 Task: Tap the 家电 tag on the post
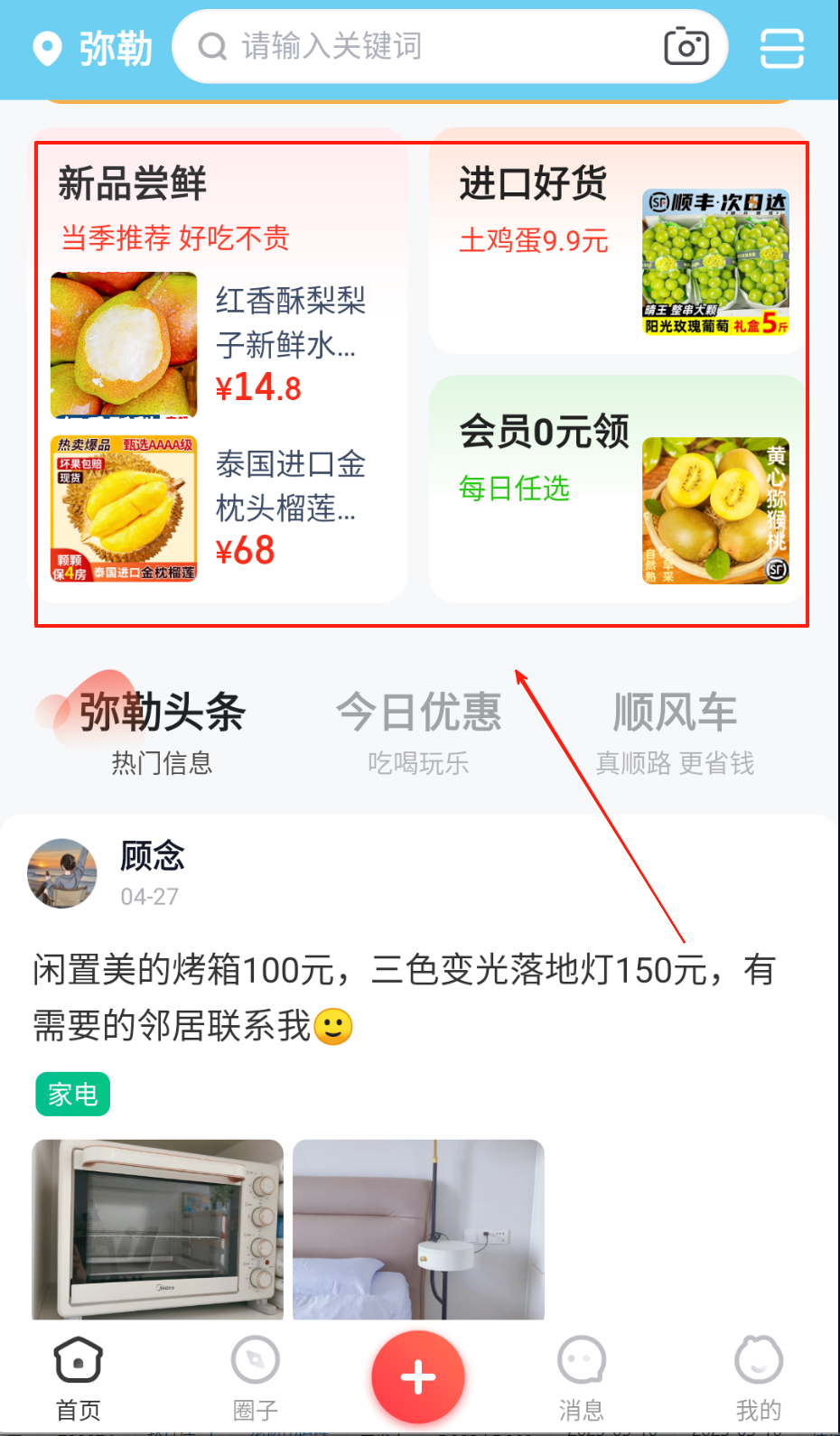73,1095
